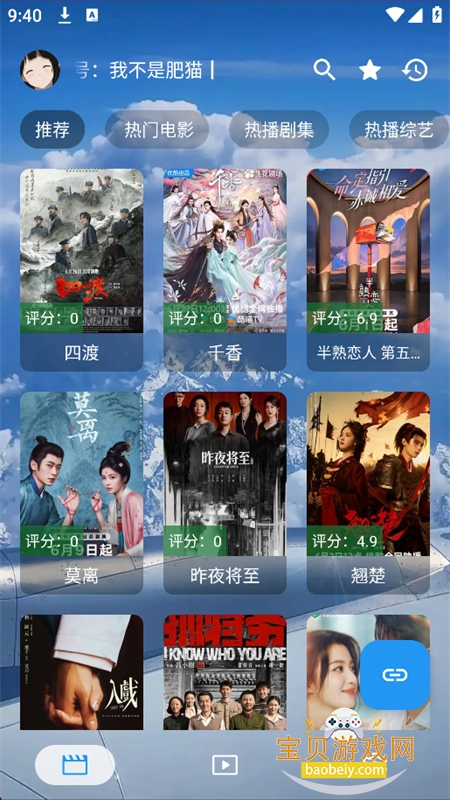The height and width of the screenshot is (800, 450).
Task: Switch to 热门电影 category
Action: tap(157, 130)
